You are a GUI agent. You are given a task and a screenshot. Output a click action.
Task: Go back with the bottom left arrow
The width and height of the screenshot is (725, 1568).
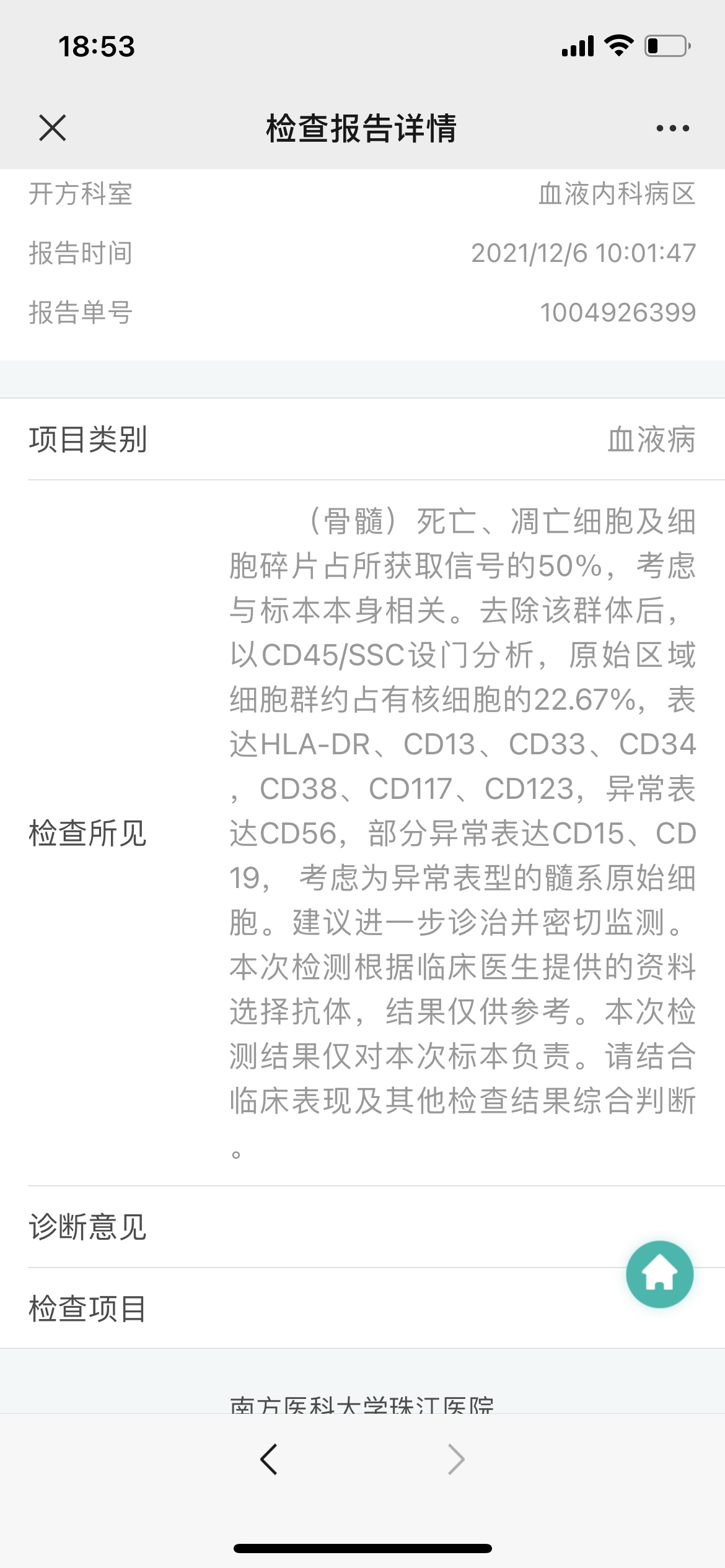click(x=269, y=1460)
